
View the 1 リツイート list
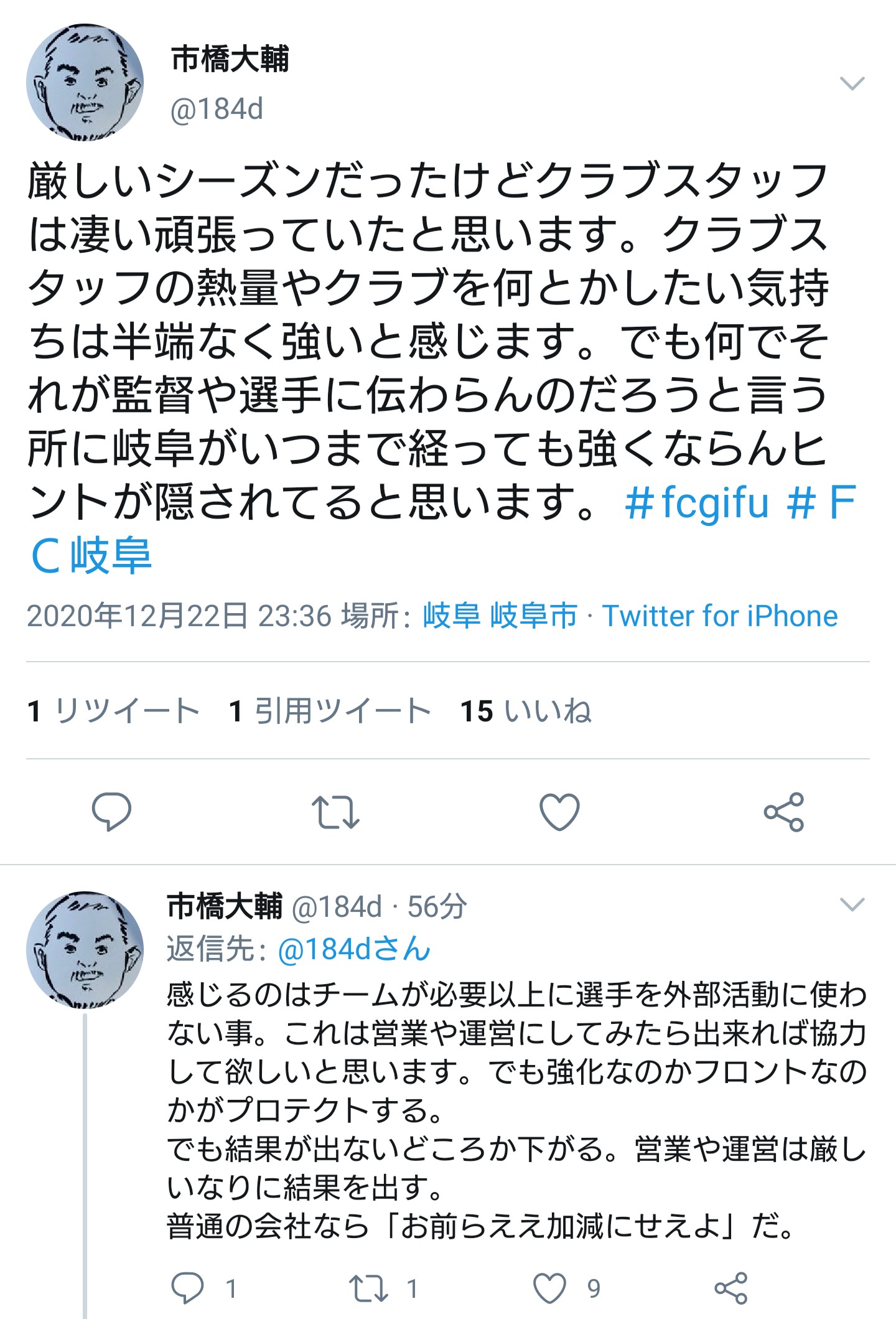coord(113,710)
